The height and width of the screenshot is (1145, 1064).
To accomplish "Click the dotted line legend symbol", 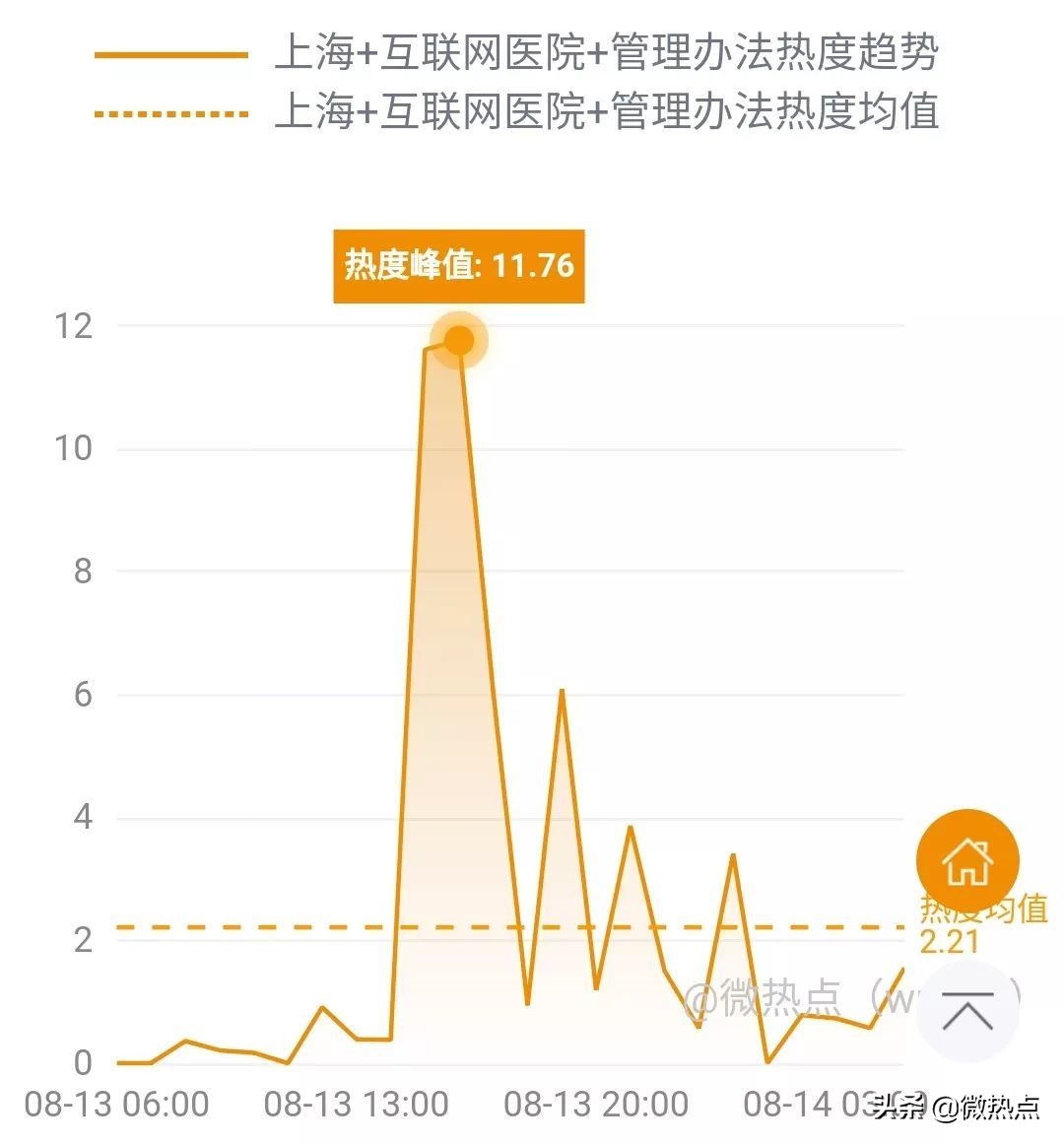I will point(172,113).
